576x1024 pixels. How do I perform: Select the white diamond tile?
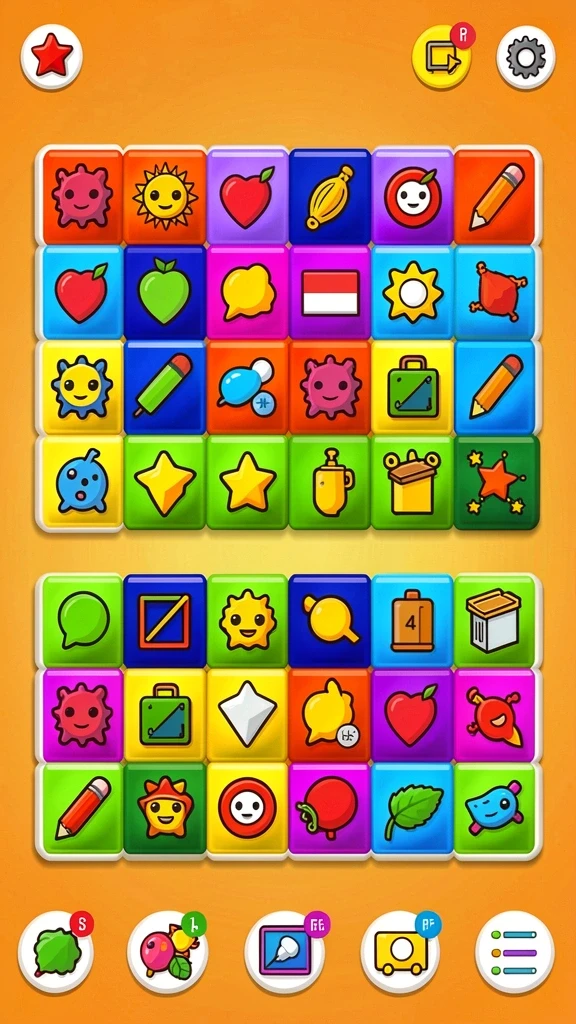pyautogui.click(x=247, y=715)
